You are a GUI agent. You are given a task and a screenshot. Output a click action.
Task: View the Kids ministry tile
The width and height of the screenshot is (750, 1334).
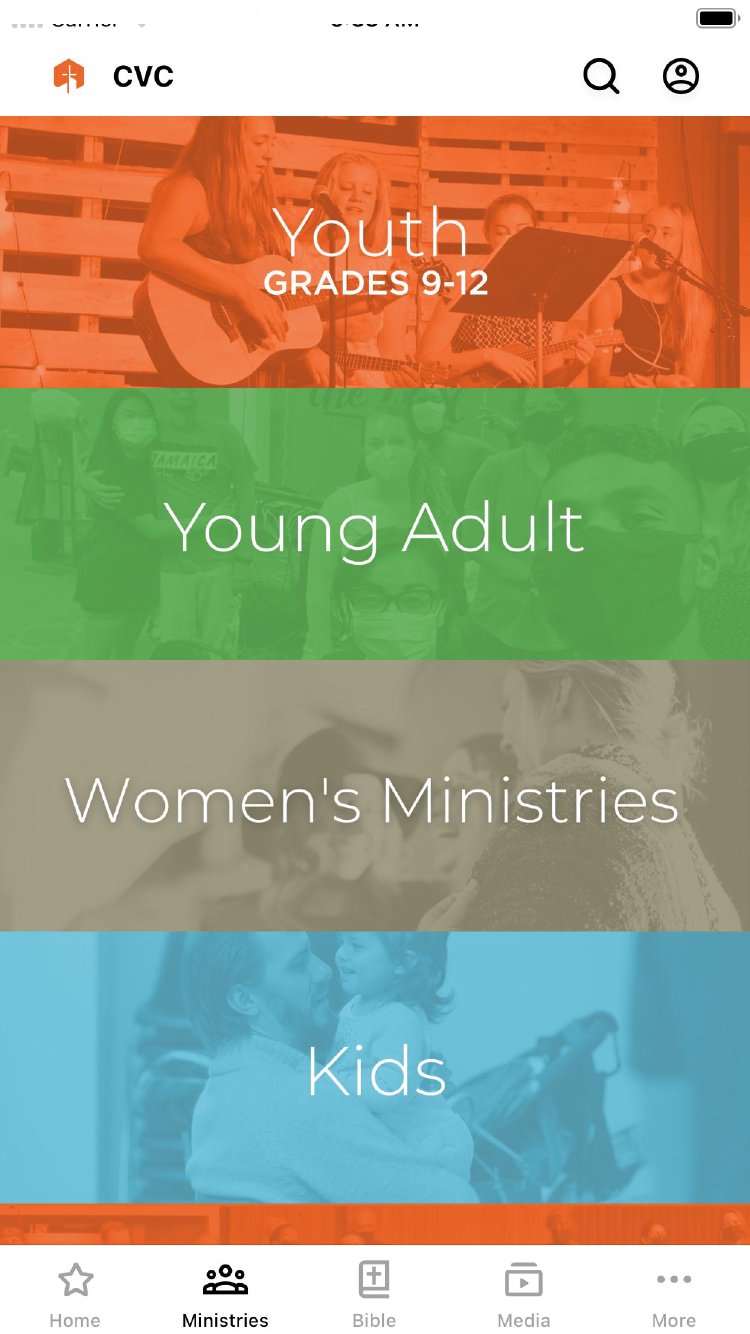pyautogui.click(x=375, y=1068)
